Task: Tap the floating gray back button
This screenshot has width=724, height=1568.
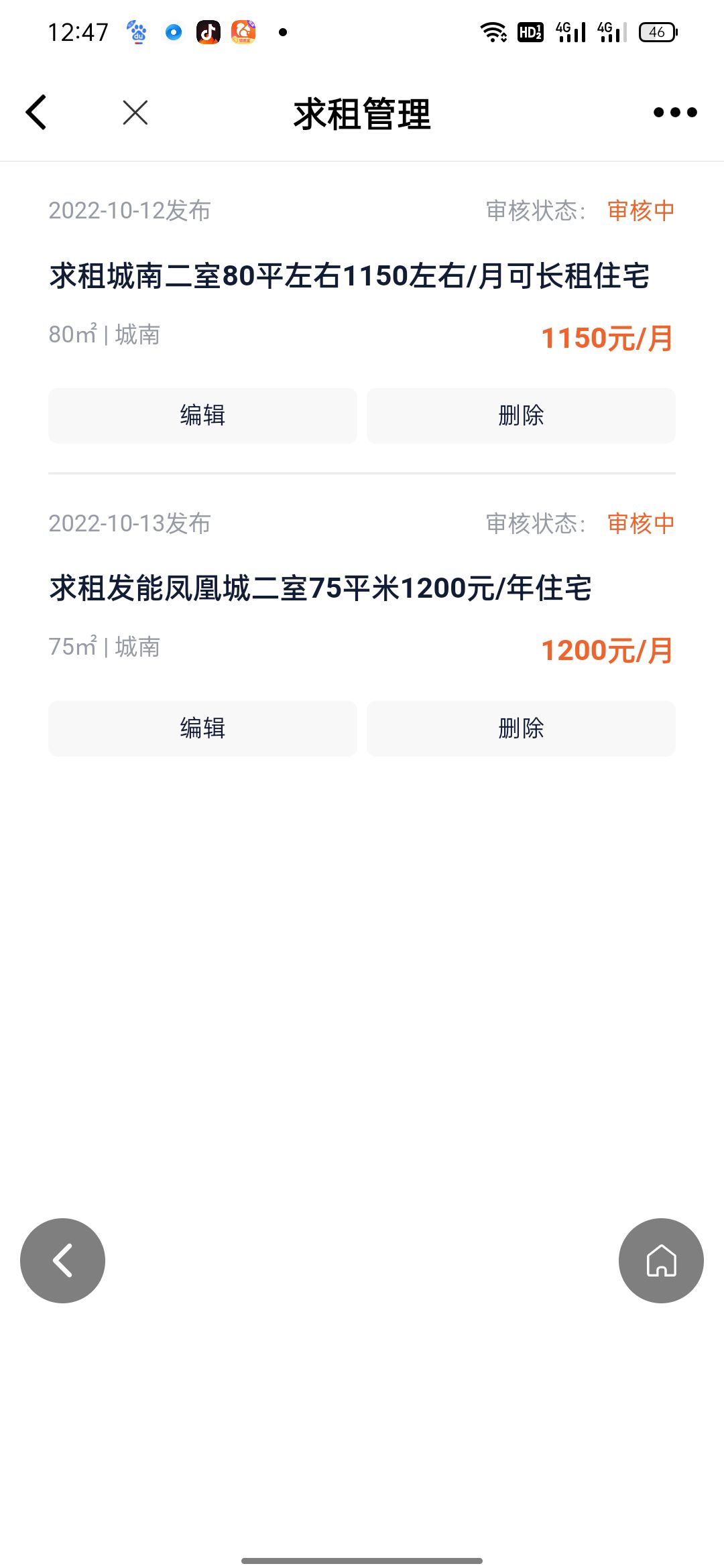Action: (63, 1260)
